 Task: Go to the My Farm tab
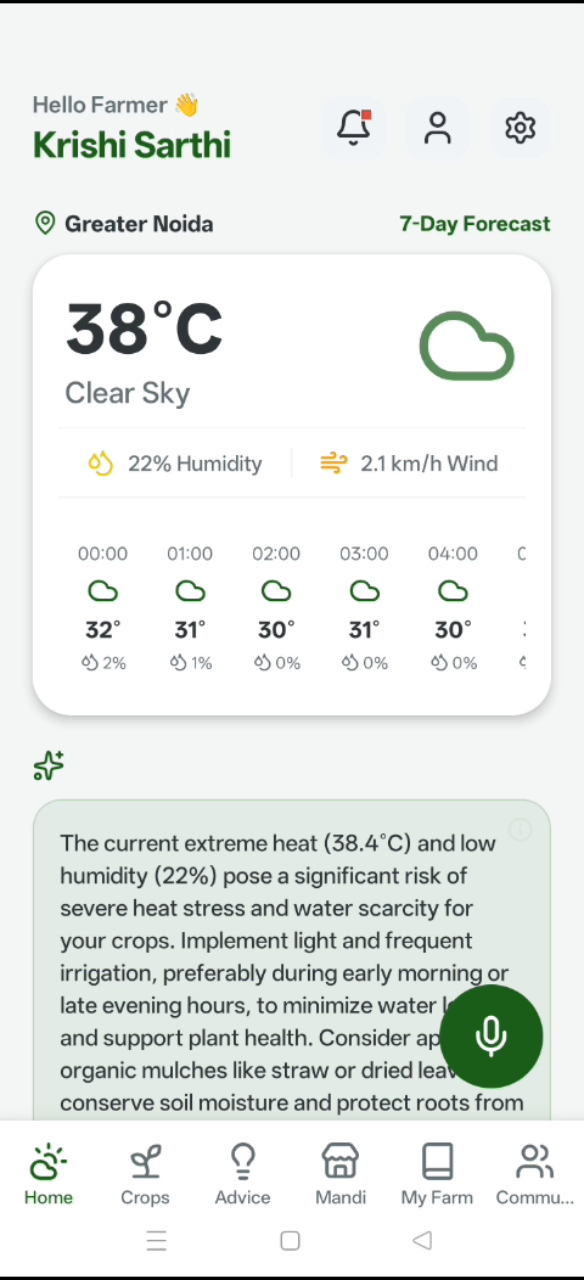click(x=437, y=1175)
